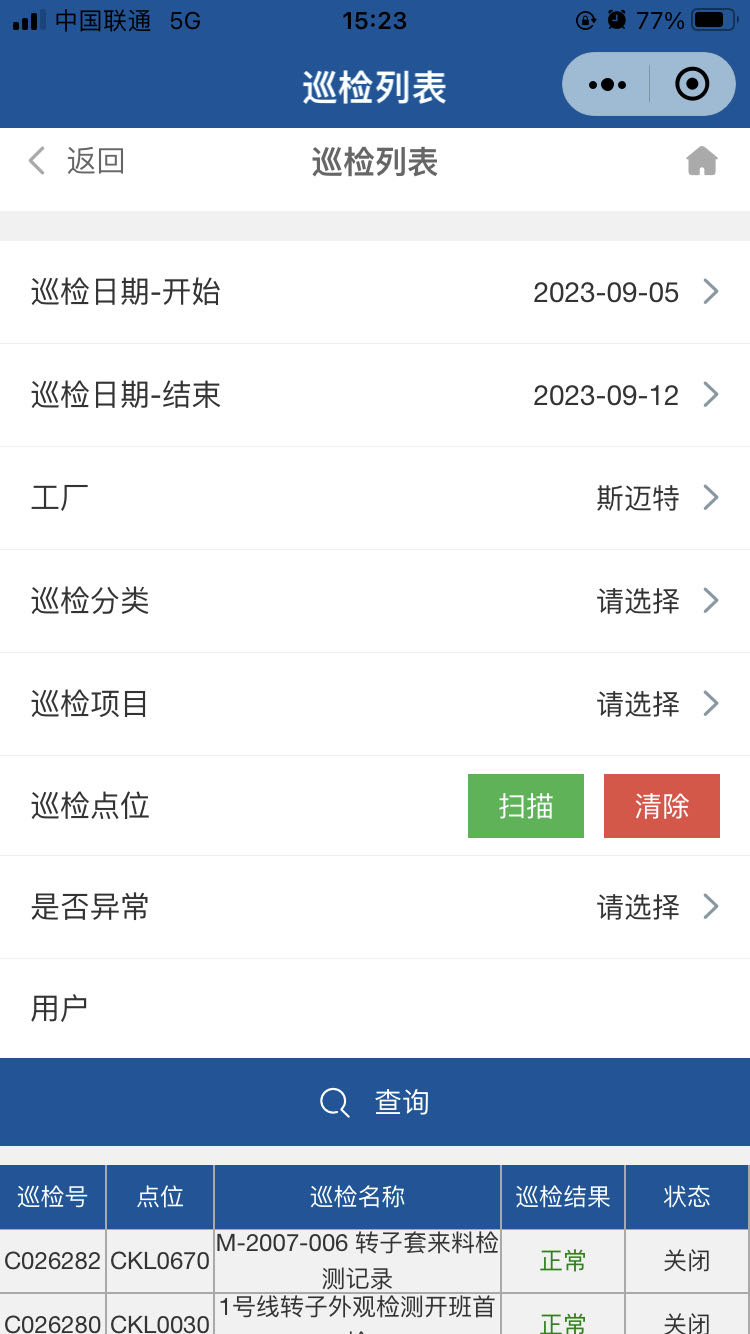Open the mini program more-options menu
The image size is (750, 1334).
click(x=607, y=85)
